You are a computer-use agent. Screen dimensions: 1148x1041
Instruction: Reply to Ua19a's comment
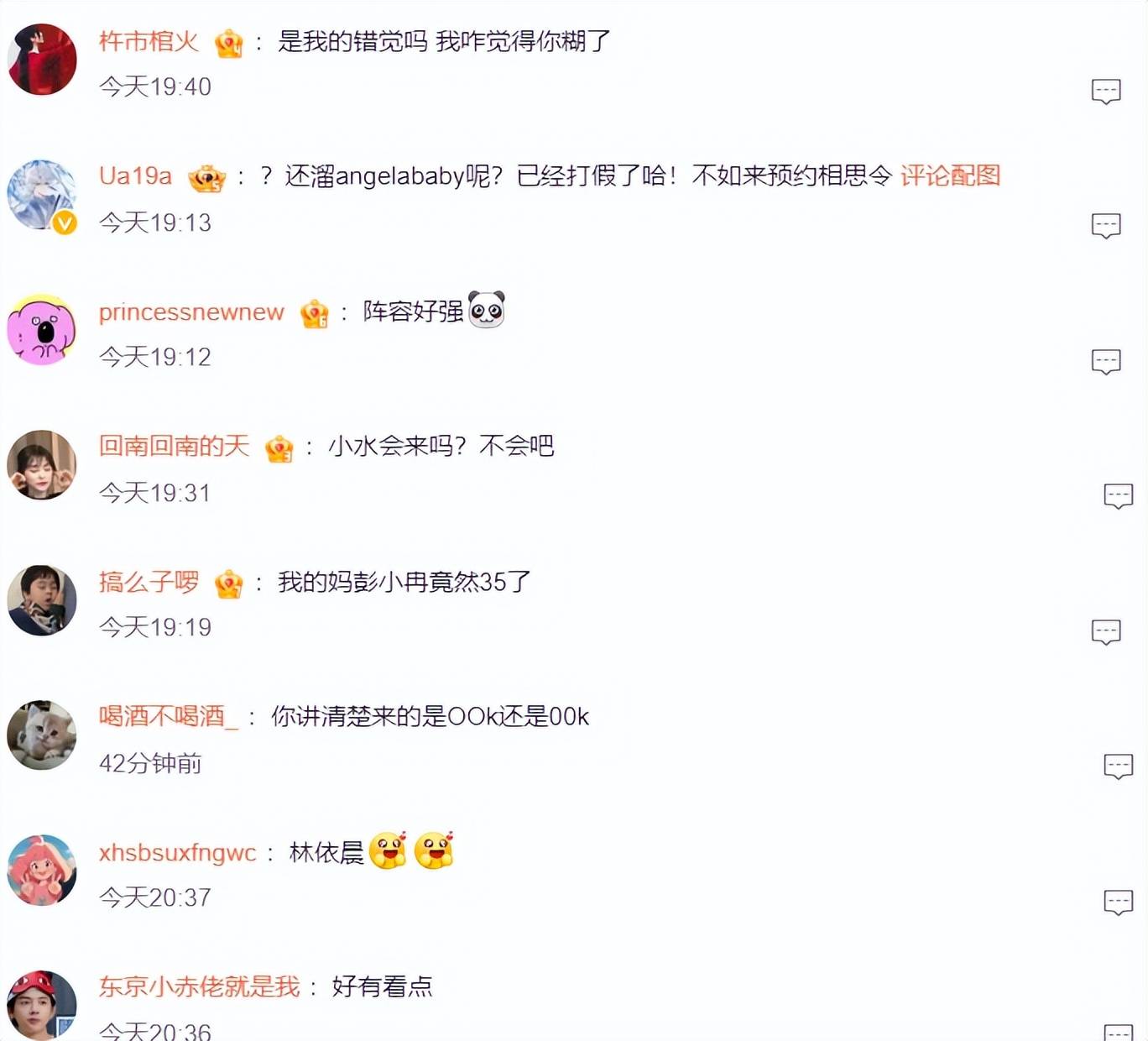point(1105,225)
